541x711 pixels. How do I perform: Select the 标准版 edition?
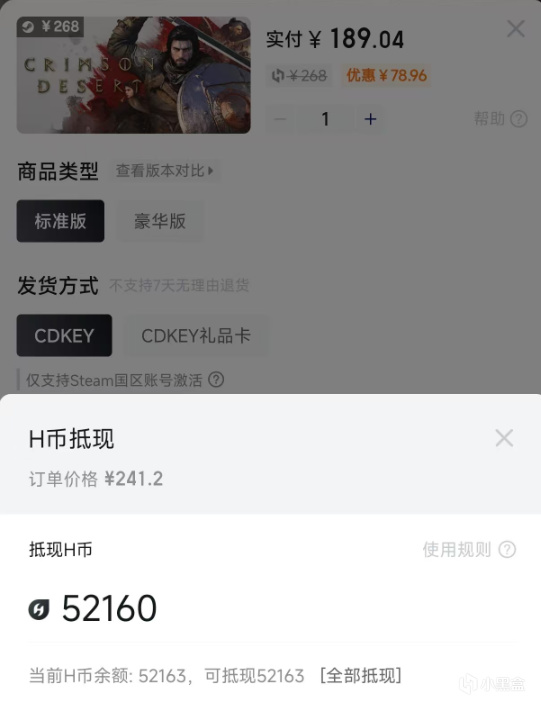pos(60,221)
